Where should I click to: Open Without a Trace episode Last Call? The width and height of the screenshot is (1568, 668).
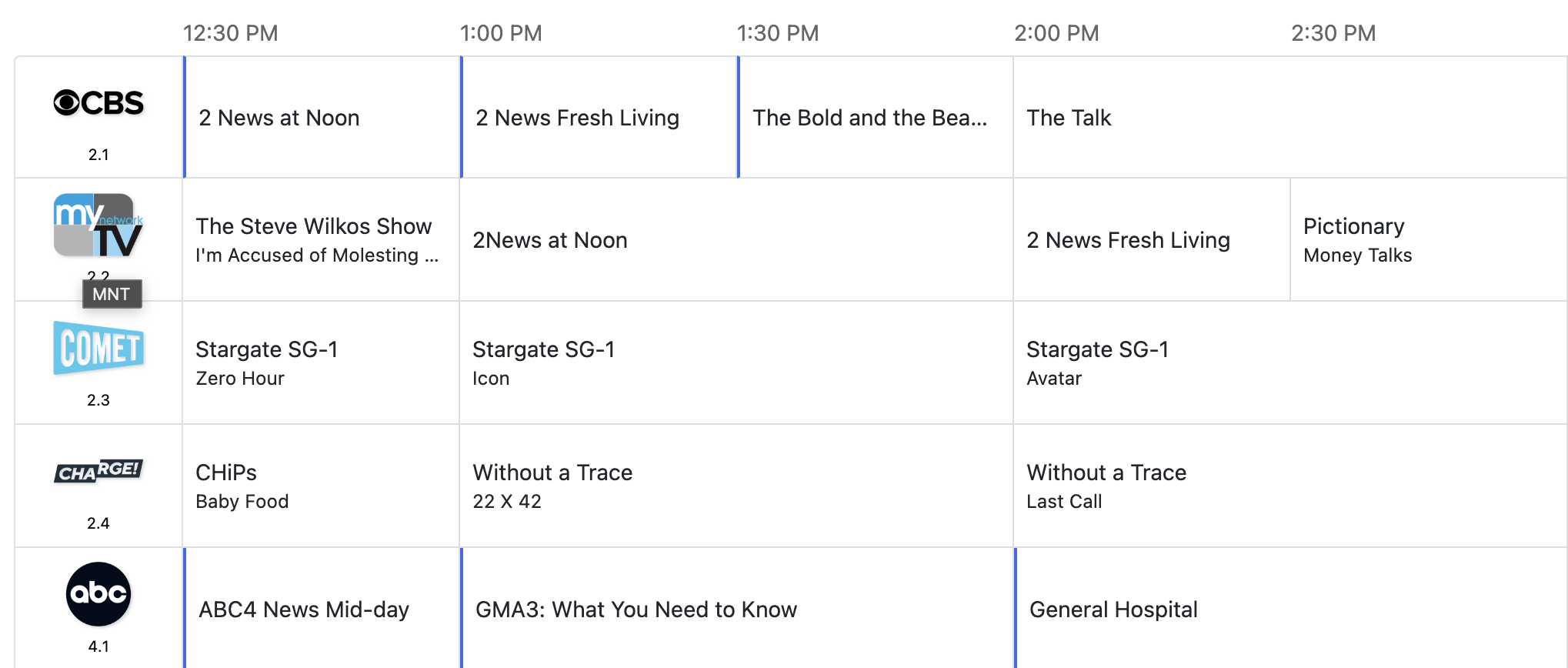pos(1289,486)
